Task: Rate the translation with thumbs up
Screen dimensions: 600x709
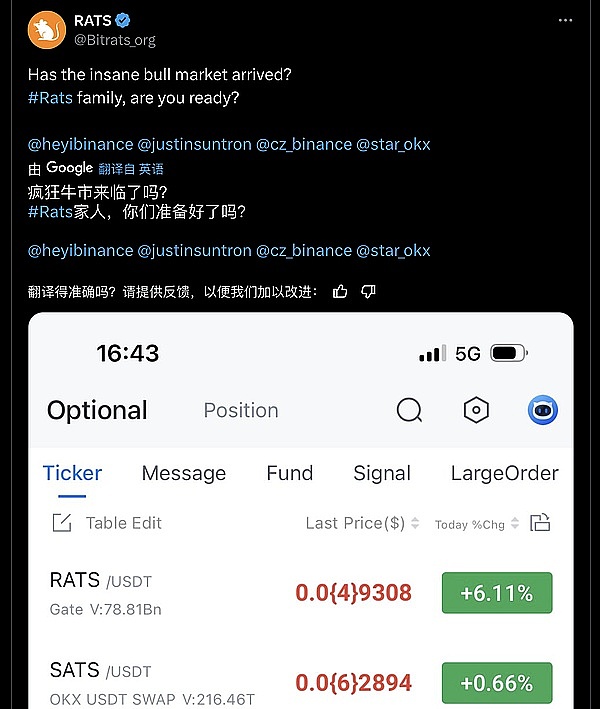Action: click(x=341, y=291)
